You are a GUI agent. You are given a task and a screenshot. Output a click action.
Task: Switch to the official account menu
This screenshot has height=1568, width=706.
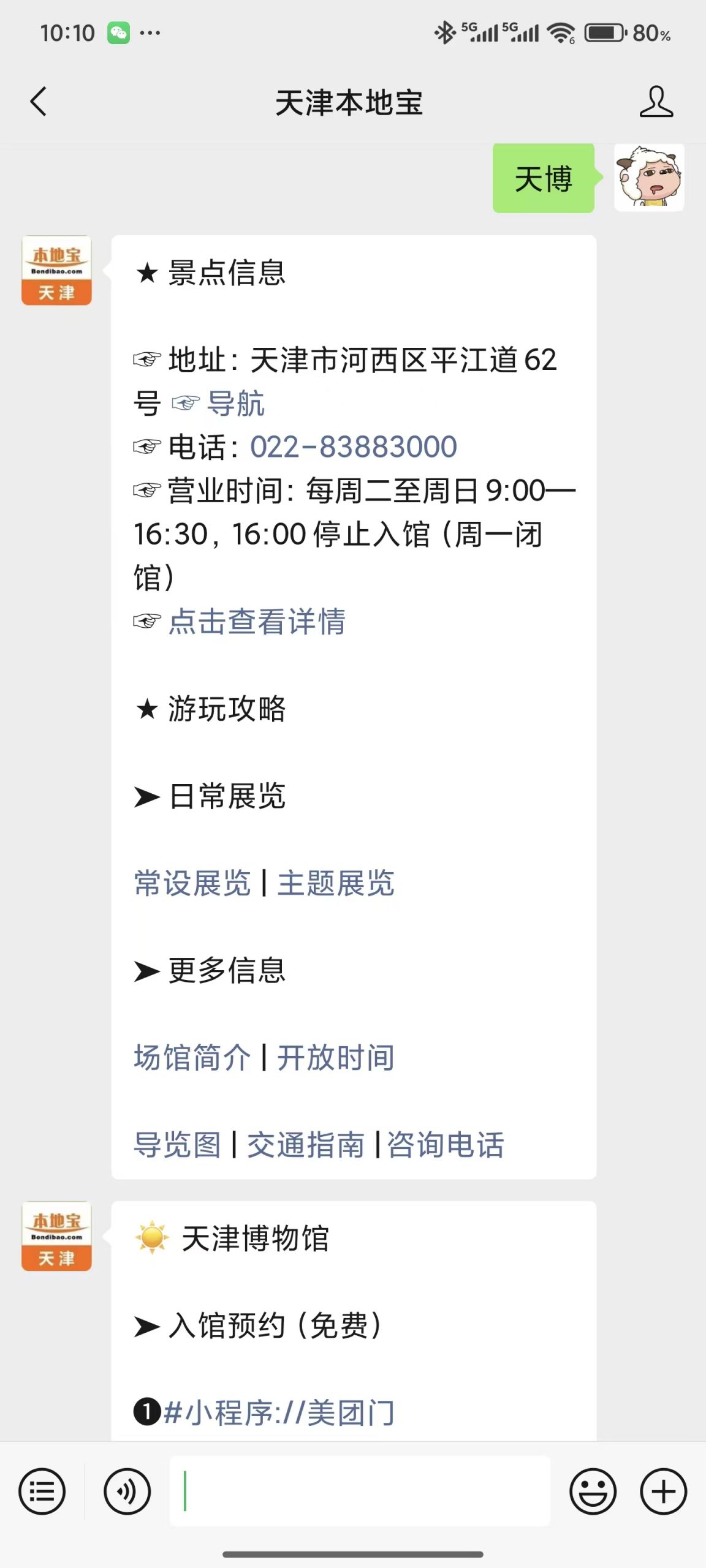(42, 1491)
